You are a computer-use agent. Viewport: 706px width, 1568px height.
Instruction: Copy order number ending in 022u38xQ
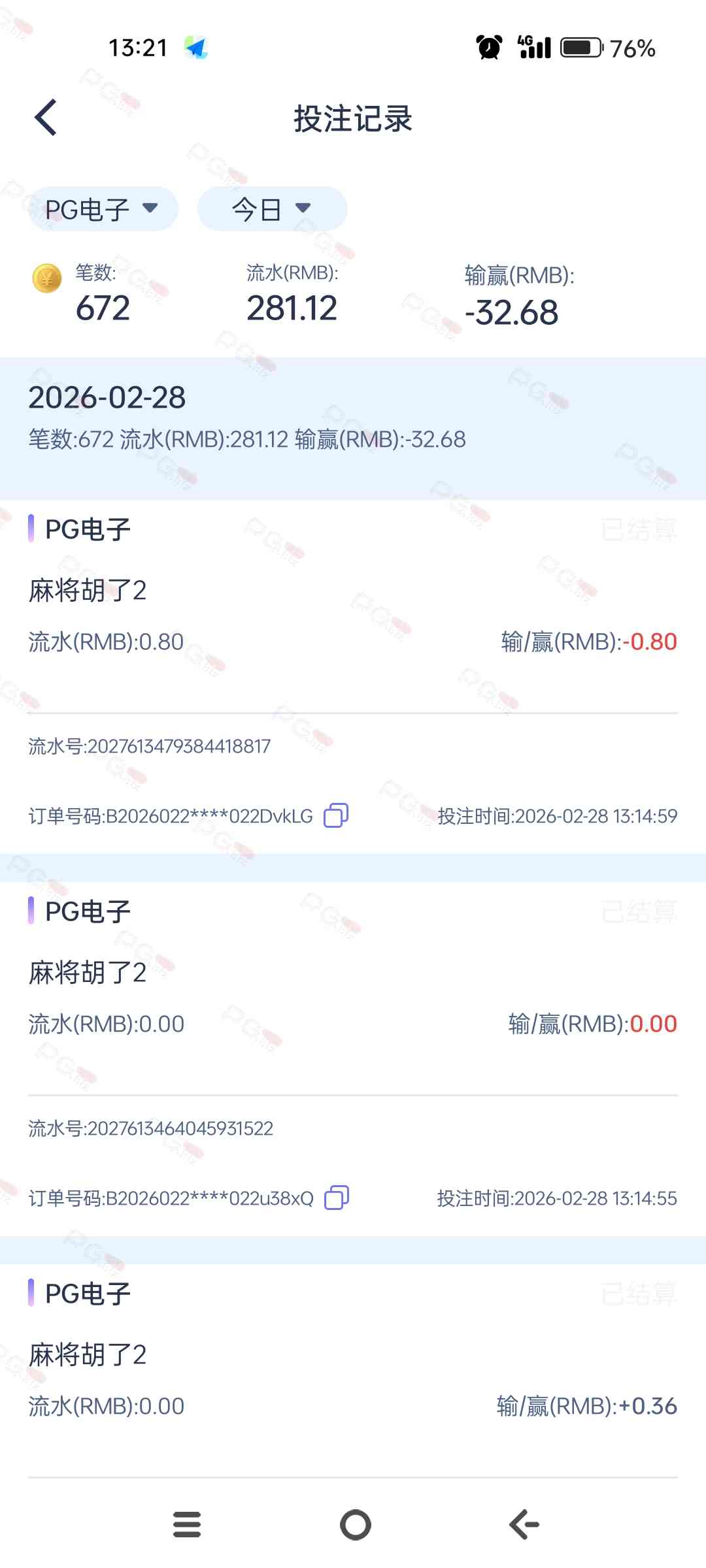click(337, 1198)
